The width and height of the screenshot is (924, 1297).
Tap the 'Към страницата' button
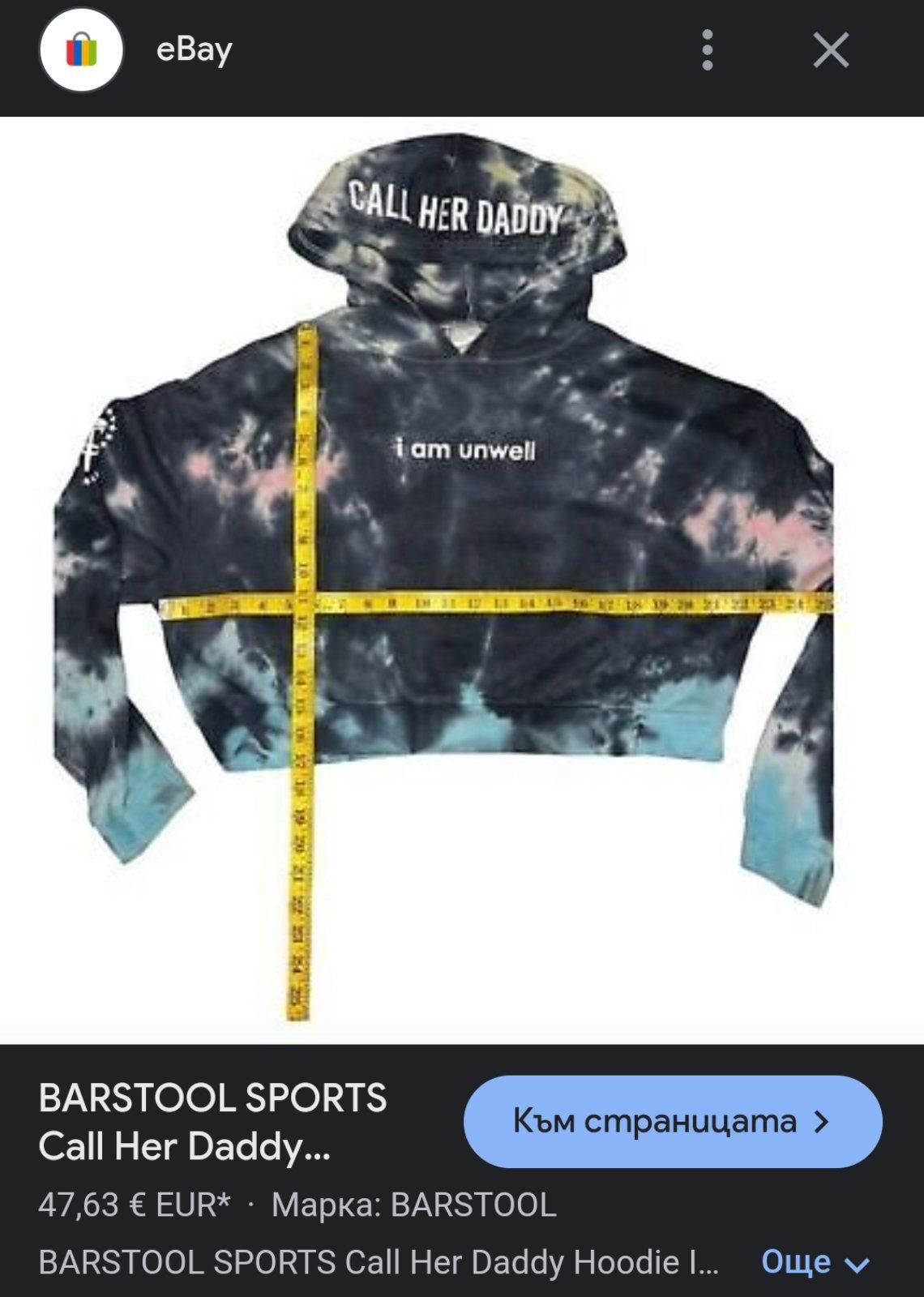pyautogui.click(x=672, y=1121)
